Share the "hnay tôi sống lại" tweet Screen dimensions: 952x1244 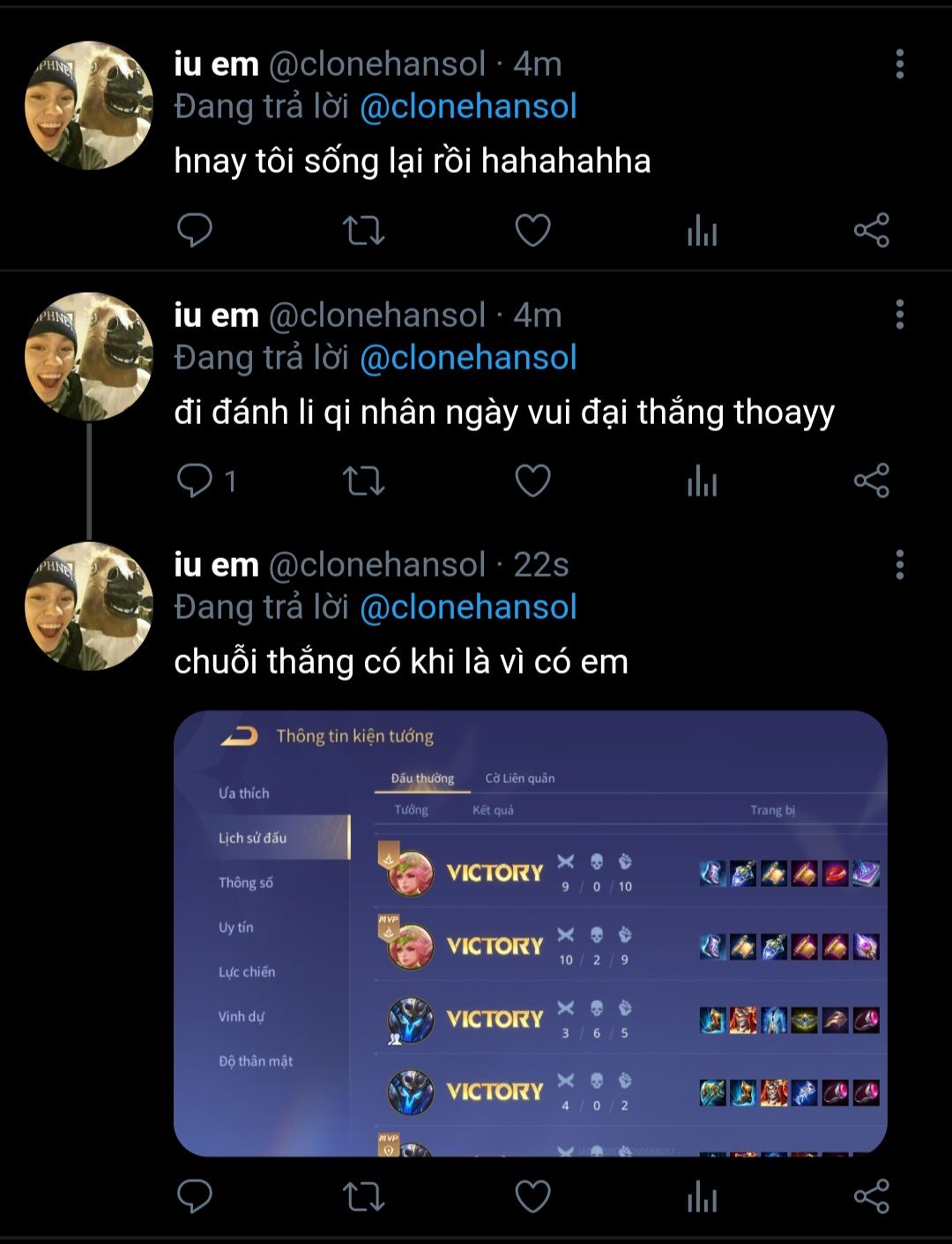pos(871,231)
